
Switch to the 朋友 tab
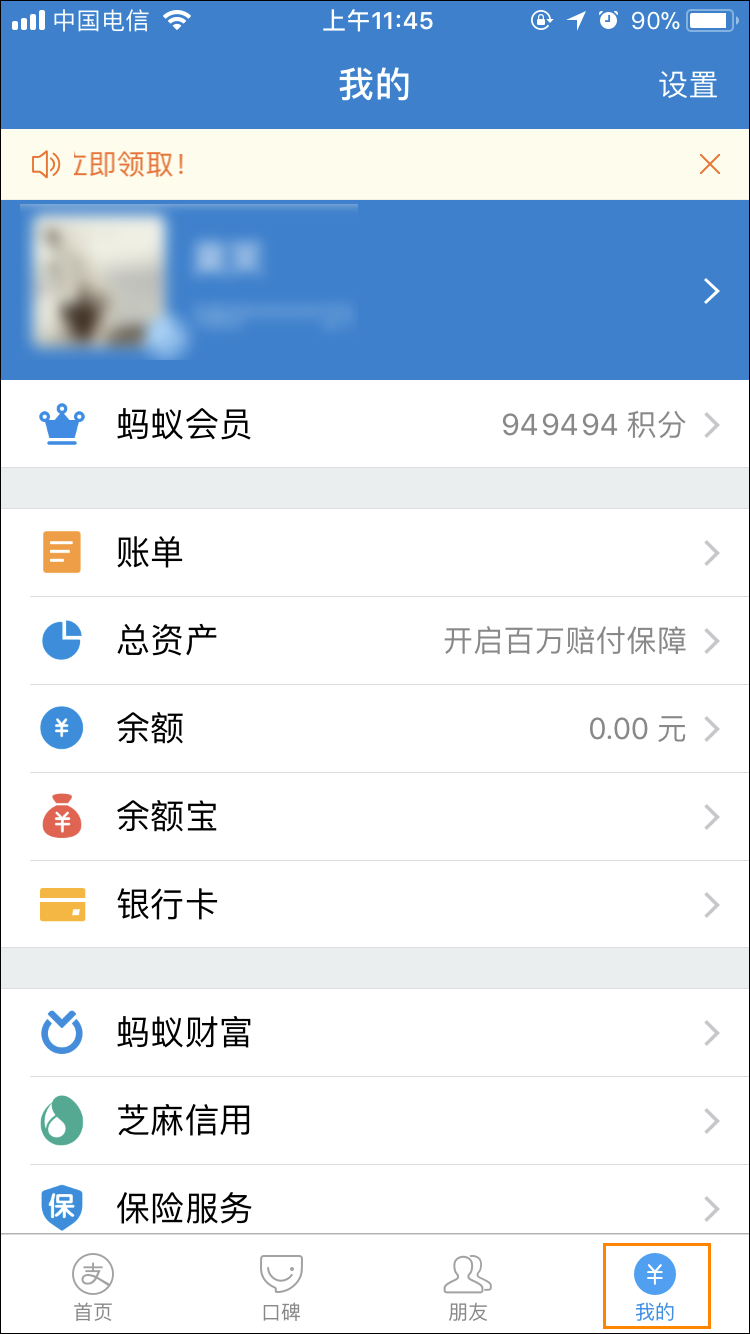pyautogui.click(x=467, y=1283)
